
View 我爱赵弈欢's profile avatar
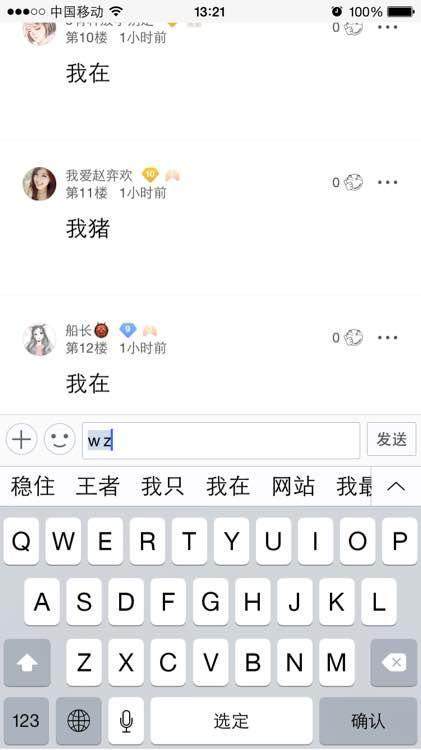(x=39, y=184)
